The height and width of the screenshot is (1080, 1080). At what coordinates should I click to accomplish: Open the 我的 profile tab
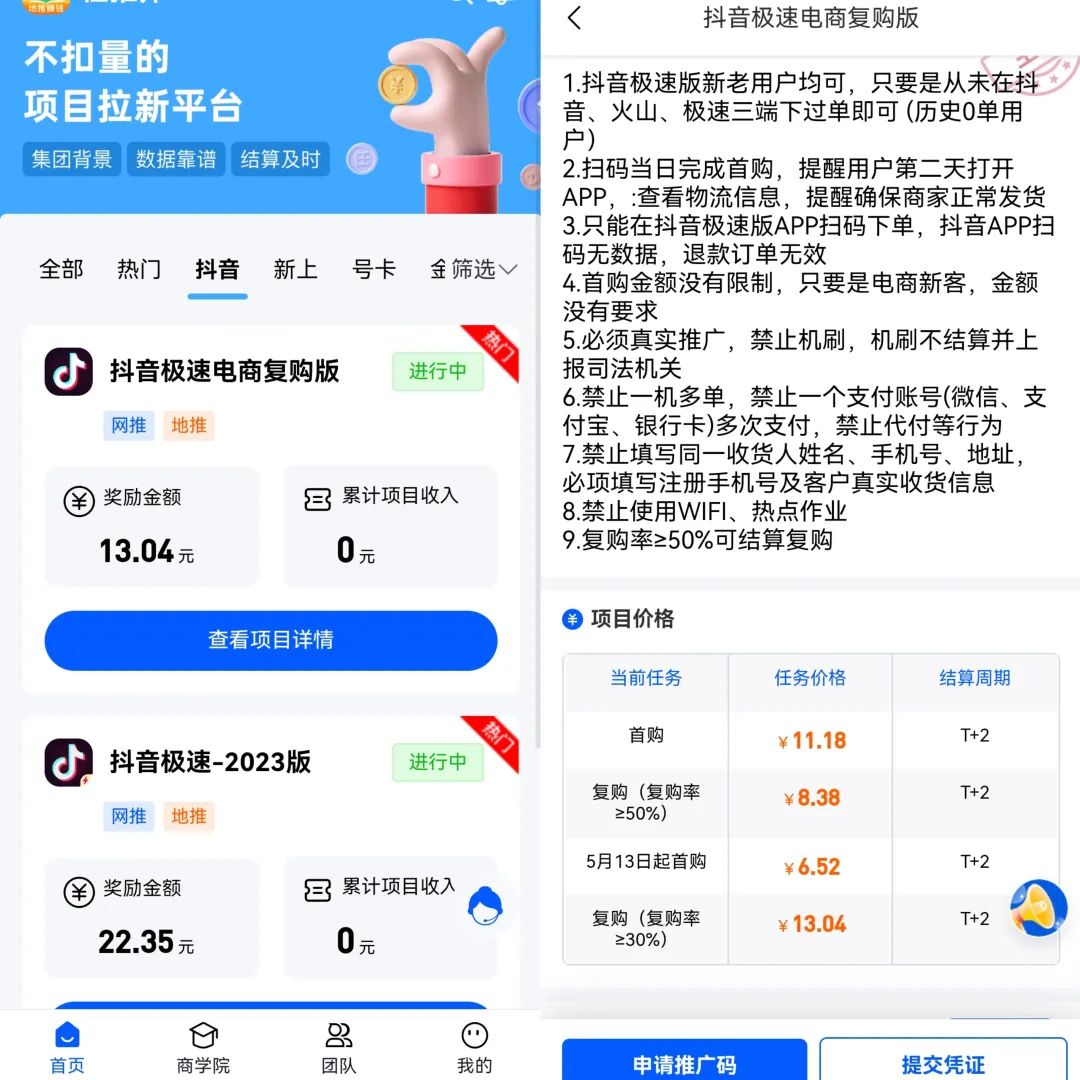coord(474,1047)
